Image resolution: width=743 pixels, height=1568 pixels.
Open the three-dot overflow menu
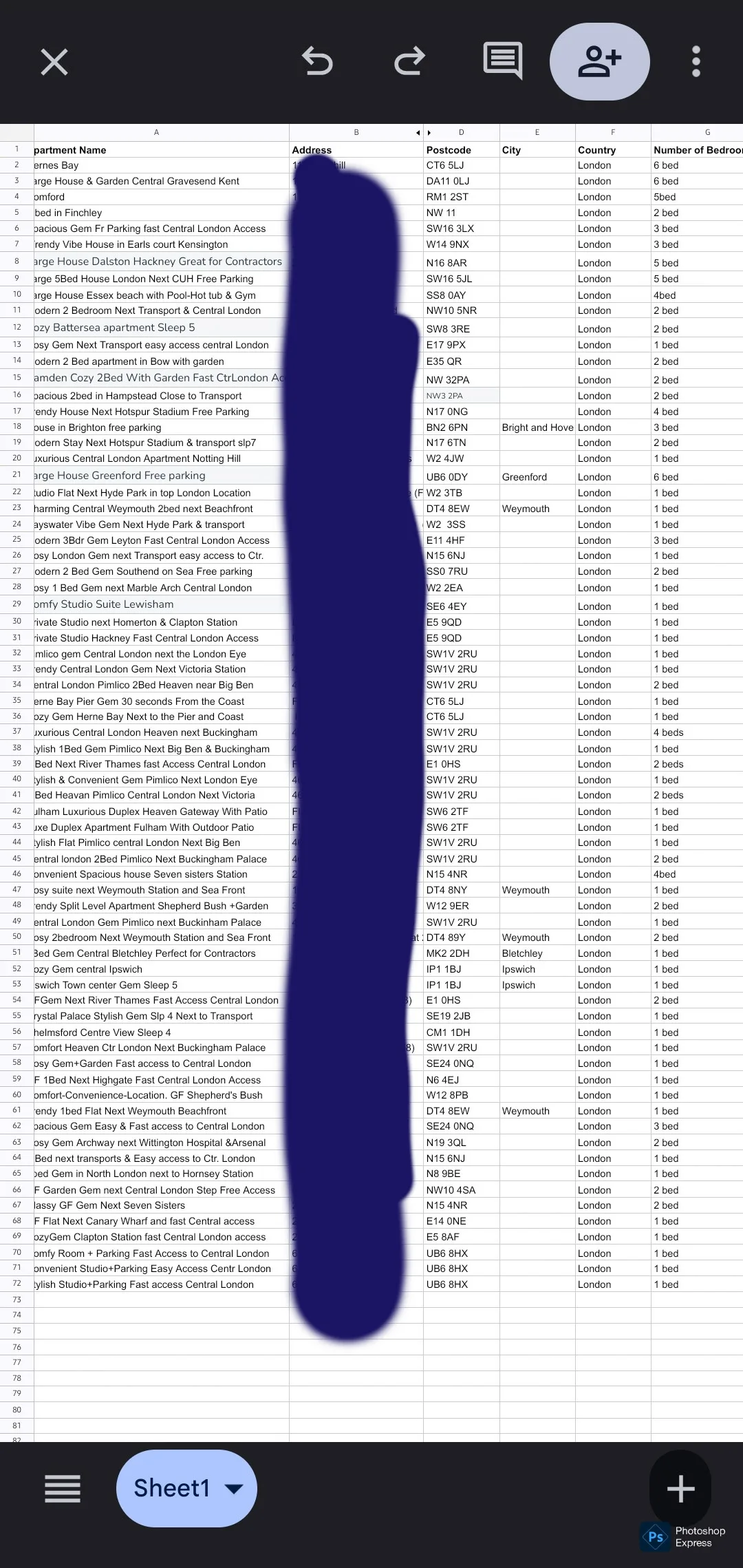click(696, 61)
